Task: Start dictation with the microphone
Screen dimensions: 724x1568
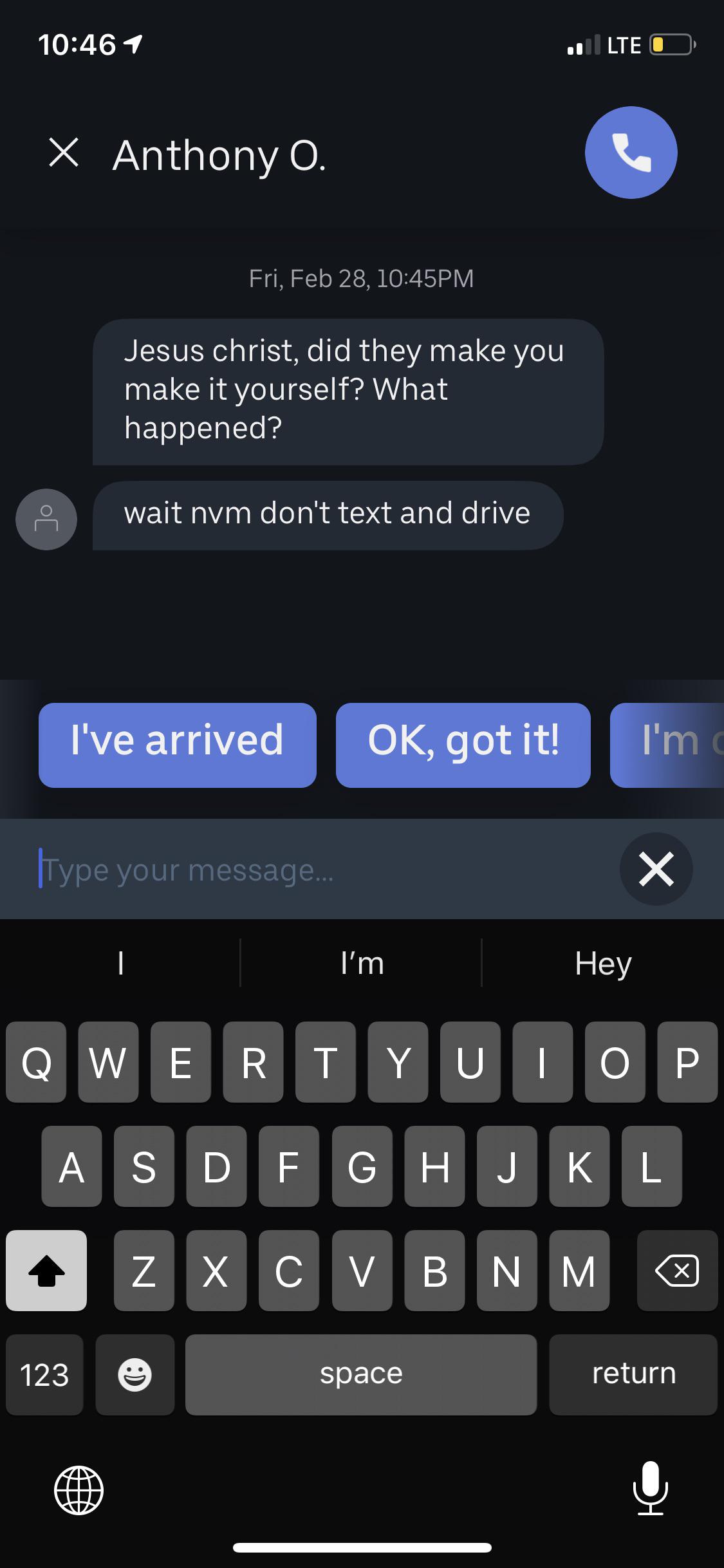Action: [650, 1488]
